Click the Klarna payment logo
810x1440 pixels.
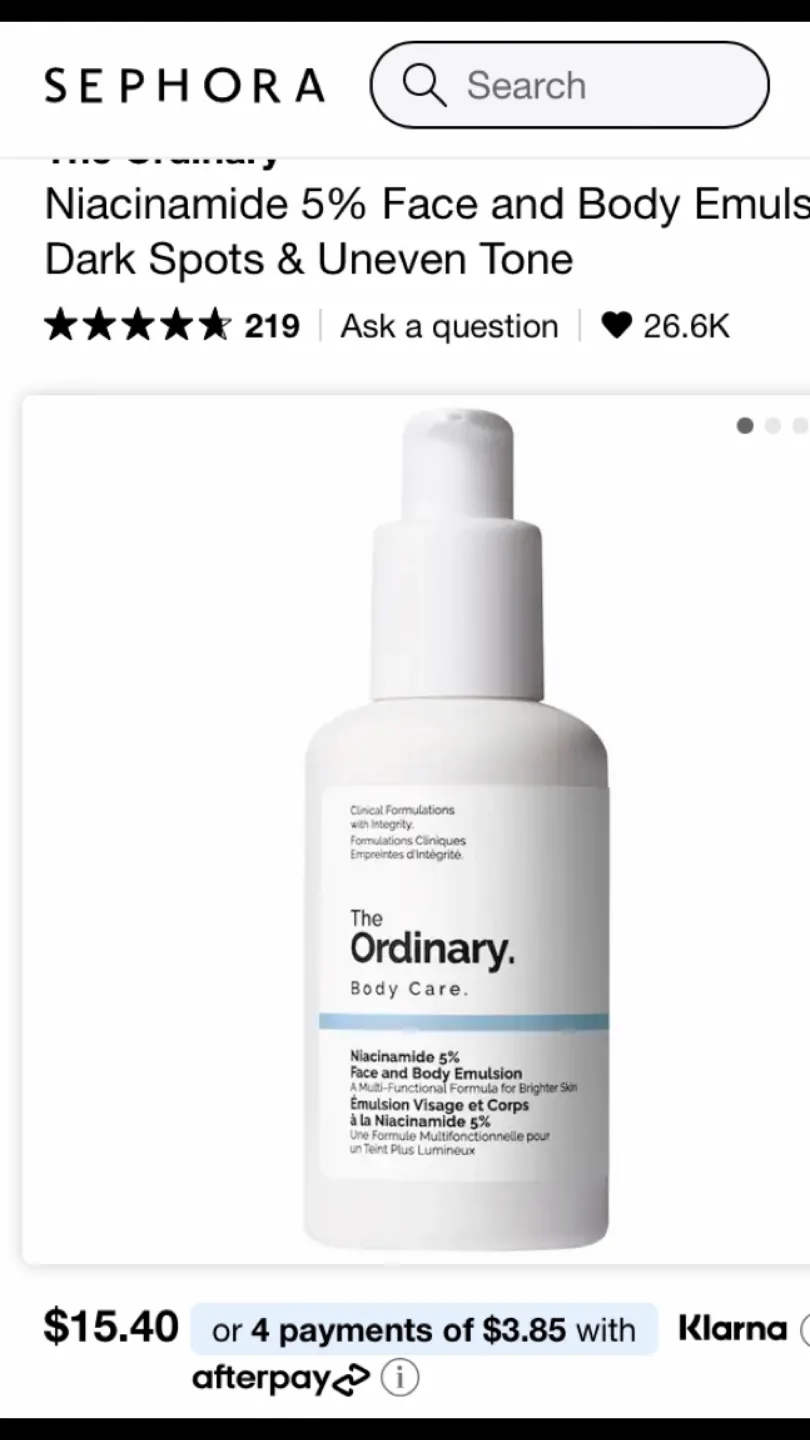coord(733,1329)
